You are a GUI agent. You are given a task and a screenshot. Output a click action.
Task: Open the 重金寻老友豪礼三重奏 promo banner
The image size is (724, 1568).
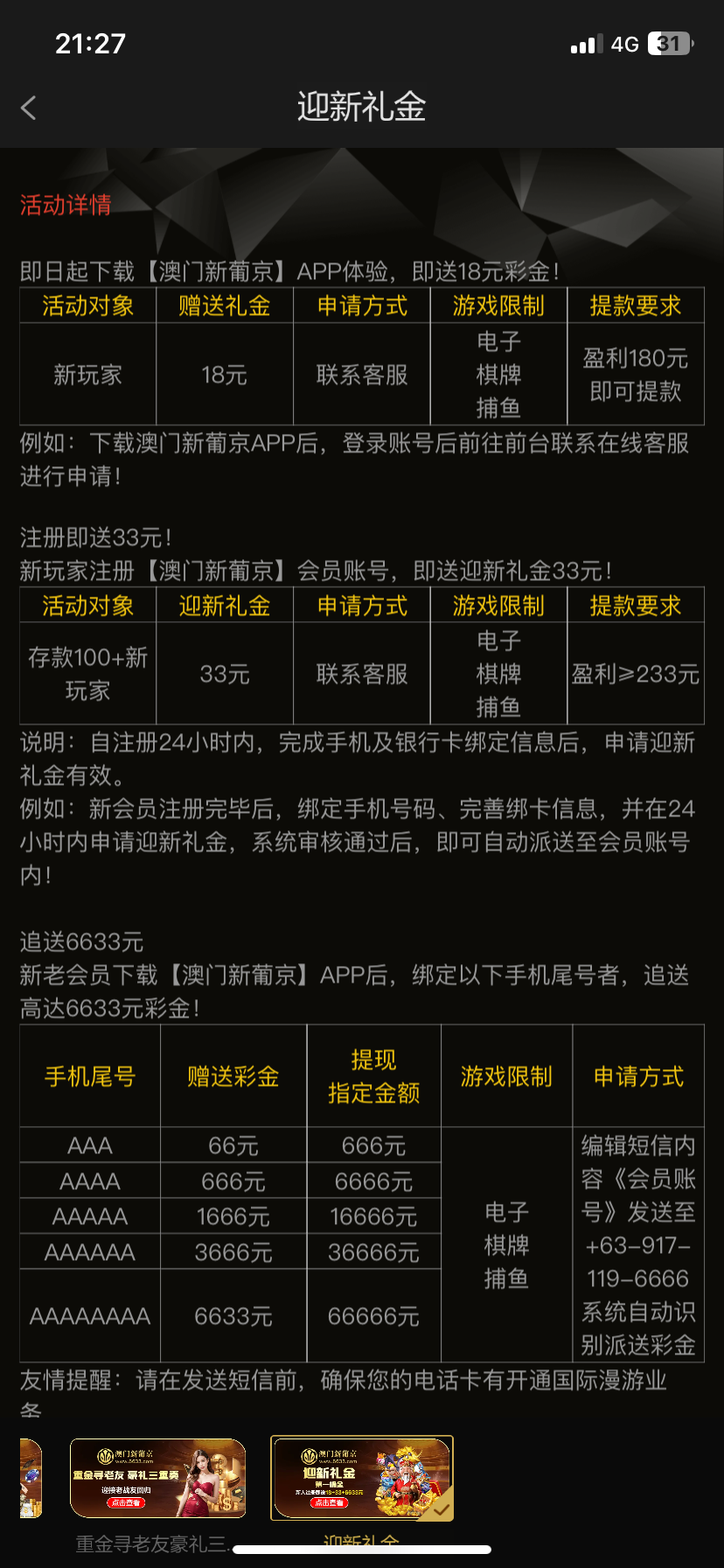pyautogui.click(x=157, y=1478)
